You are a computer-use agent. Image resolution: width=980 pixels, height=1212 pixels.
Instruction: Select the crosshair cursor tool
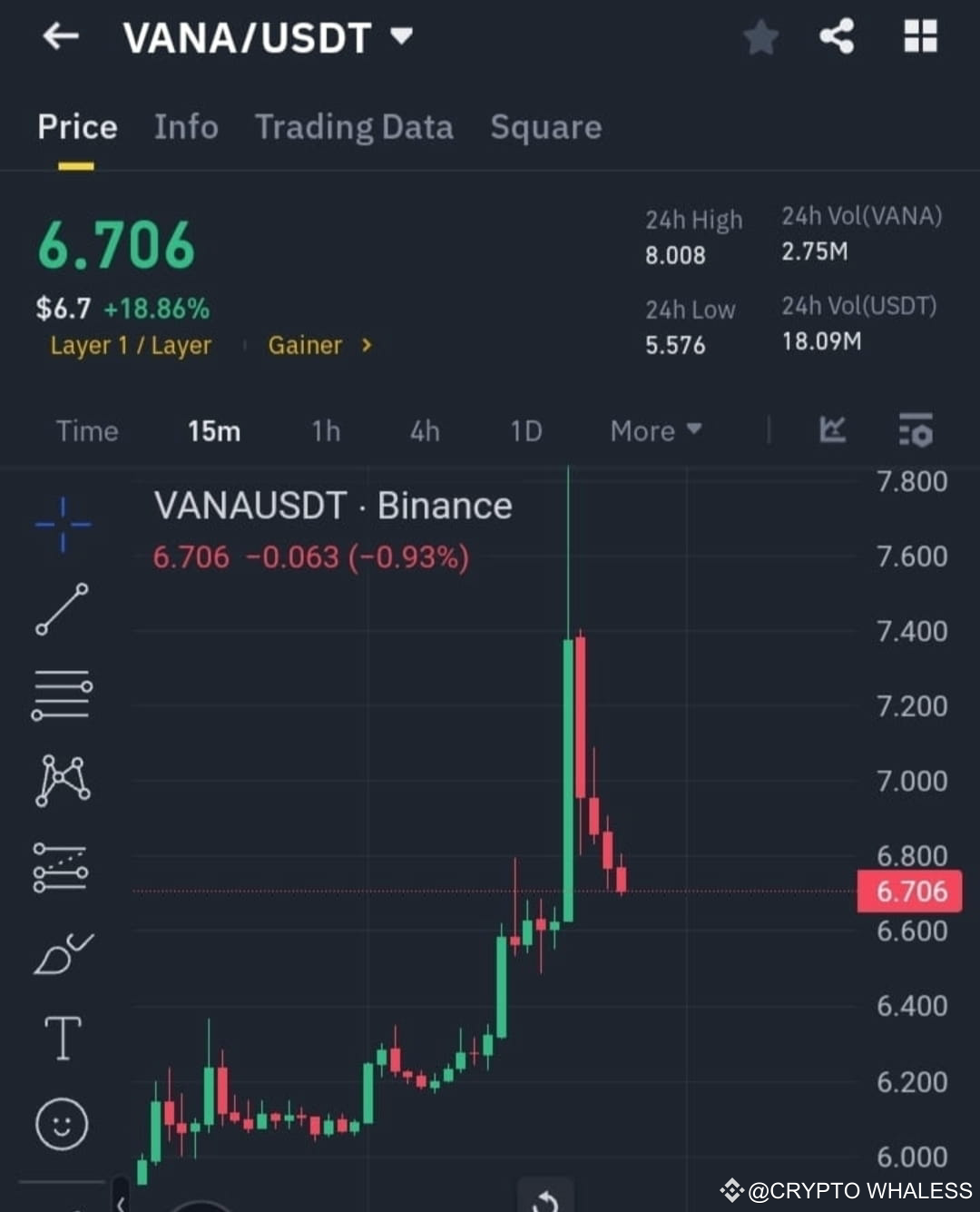point(62,524)
